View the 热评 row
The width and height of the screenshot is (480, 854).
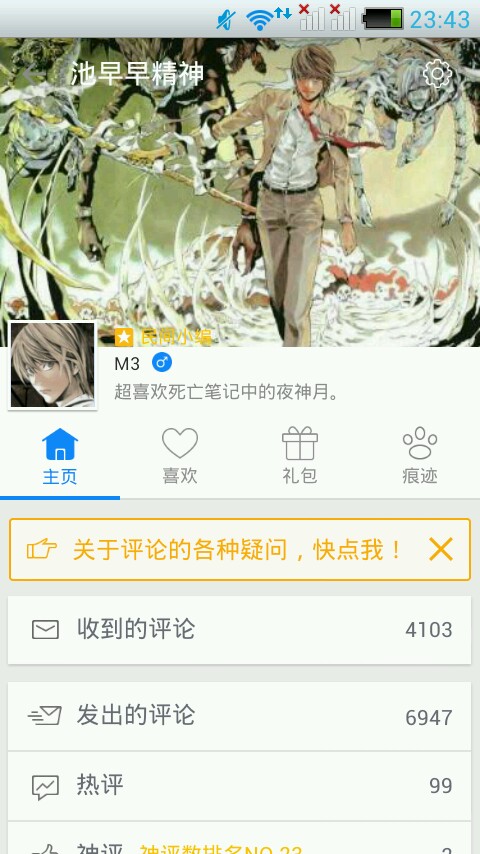[x=240, y=786]
